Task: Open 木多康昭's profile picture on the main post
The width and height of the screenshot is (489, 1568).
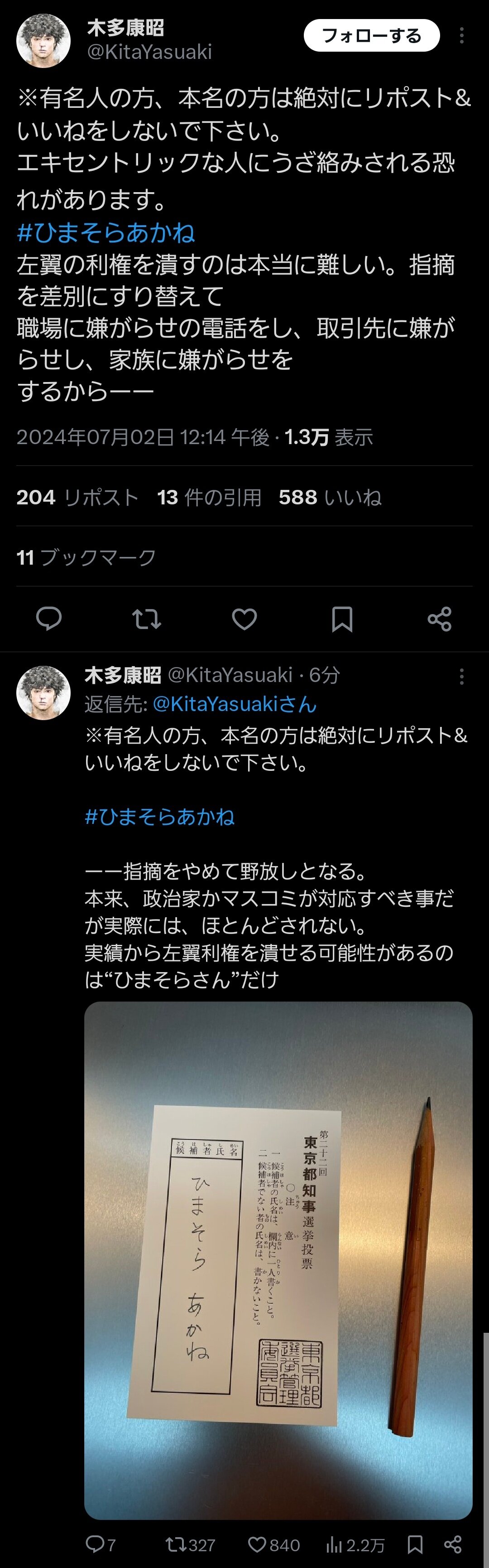Action: 43,40
